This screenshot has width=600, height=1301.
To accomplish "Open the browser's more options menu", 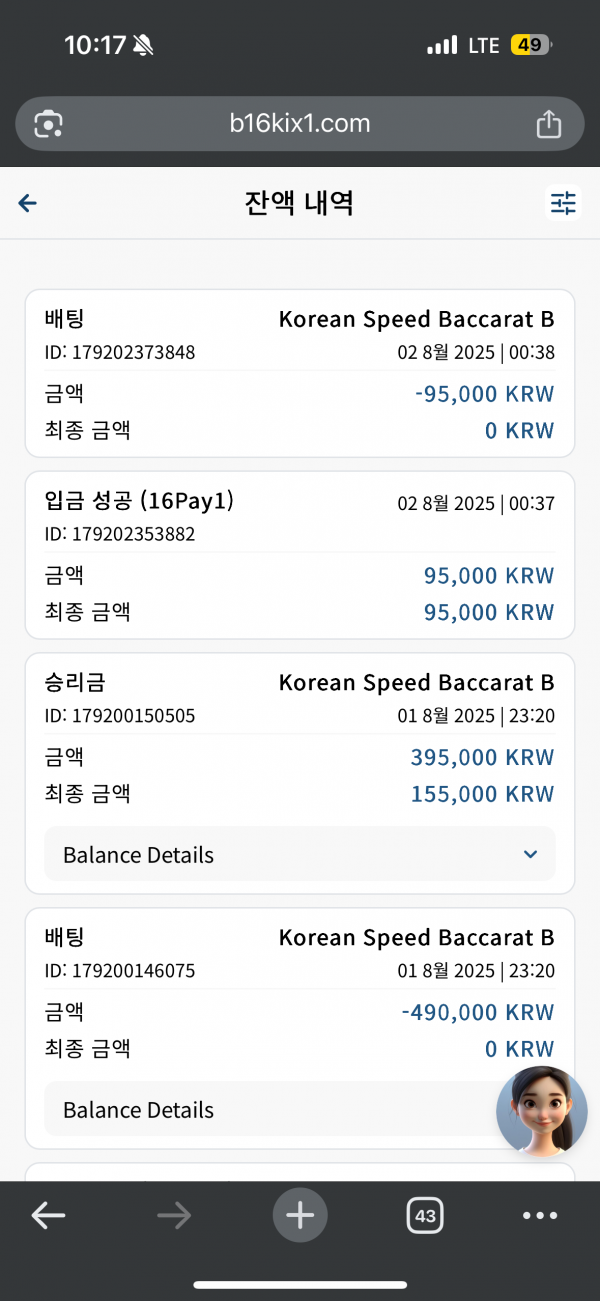I will pos(540,1216).
